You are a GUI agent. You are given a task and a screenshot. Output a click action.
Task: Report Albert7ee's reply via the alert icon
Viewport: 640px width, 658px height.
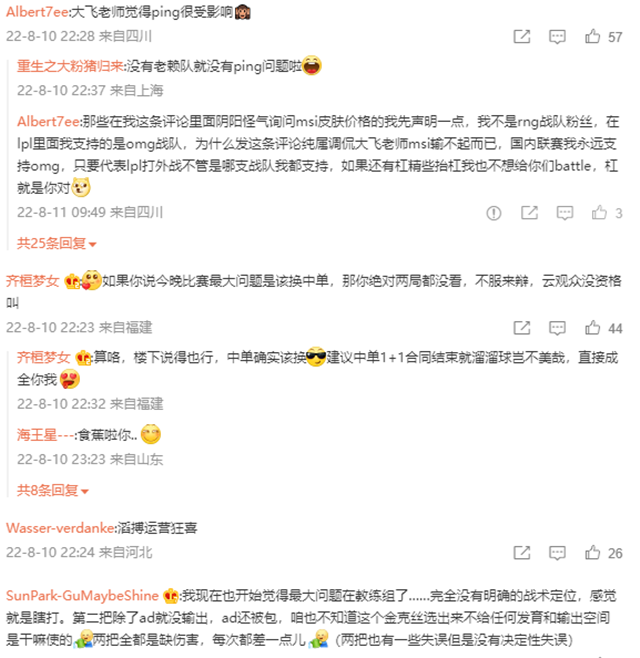point(493,213)
